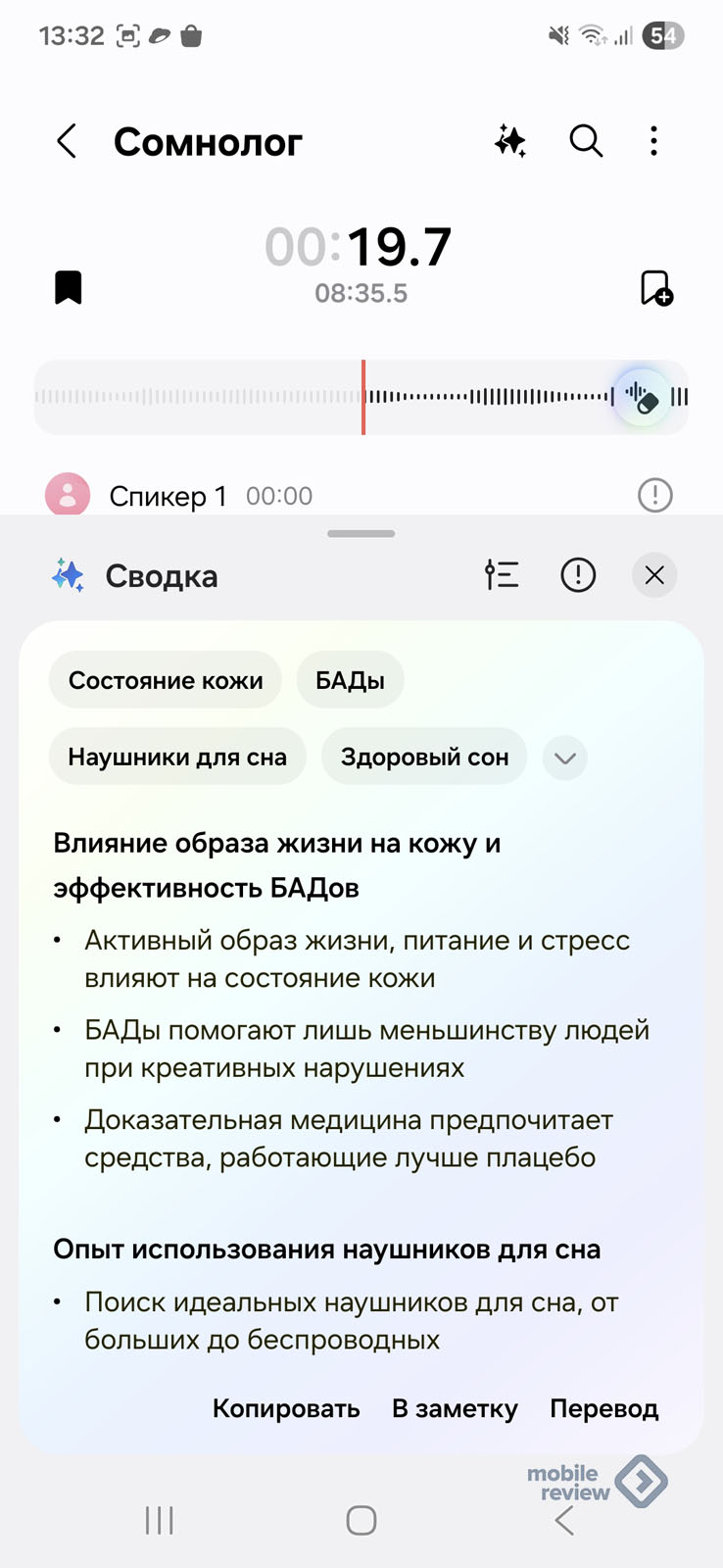723x1568 pixels.
Task: Open the AI sparkle features icon
Action: click(x=510, y=142)
